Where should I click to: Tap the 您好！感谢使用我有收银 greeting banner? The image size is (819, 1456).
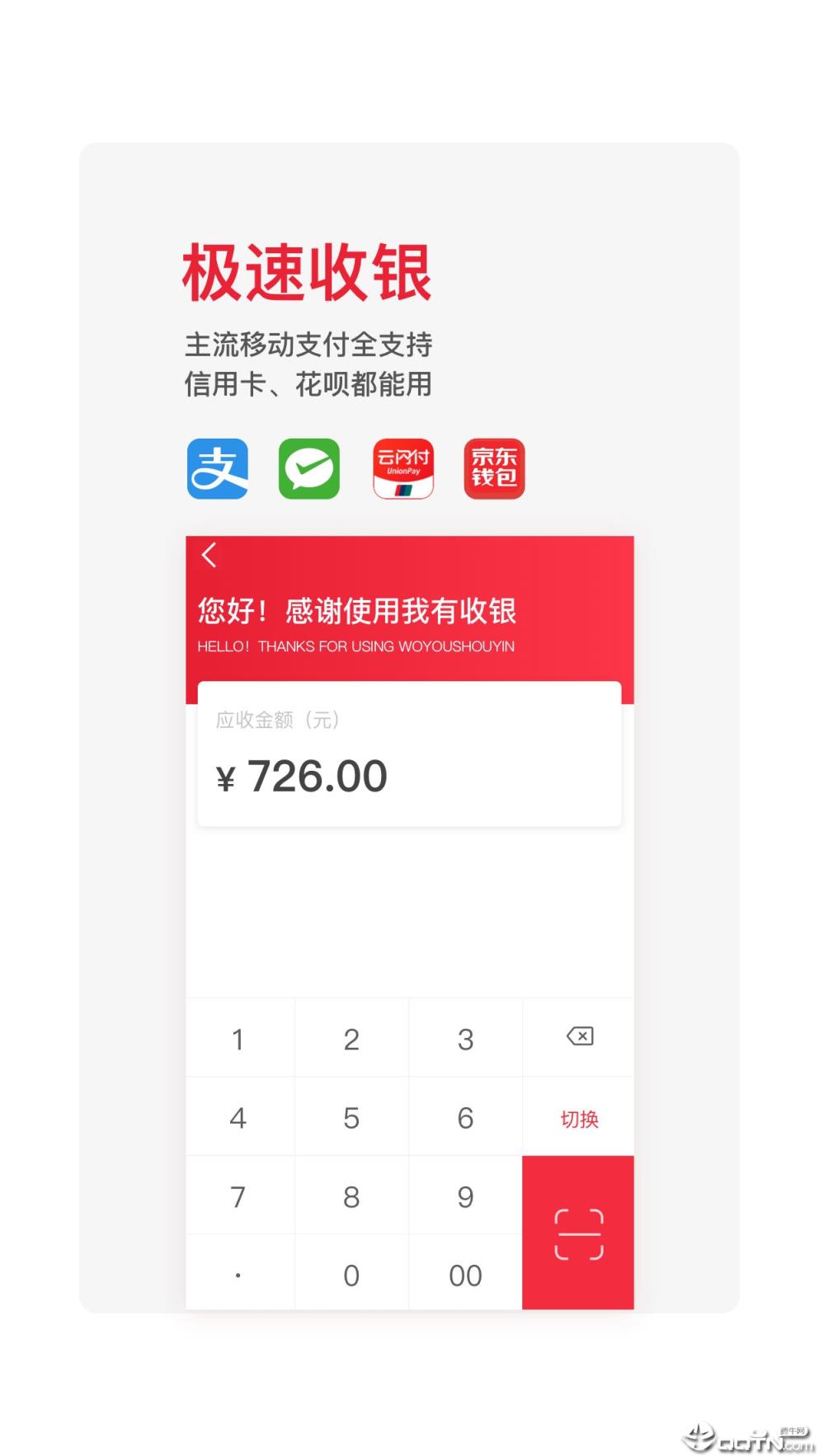(x=357, y=612)
